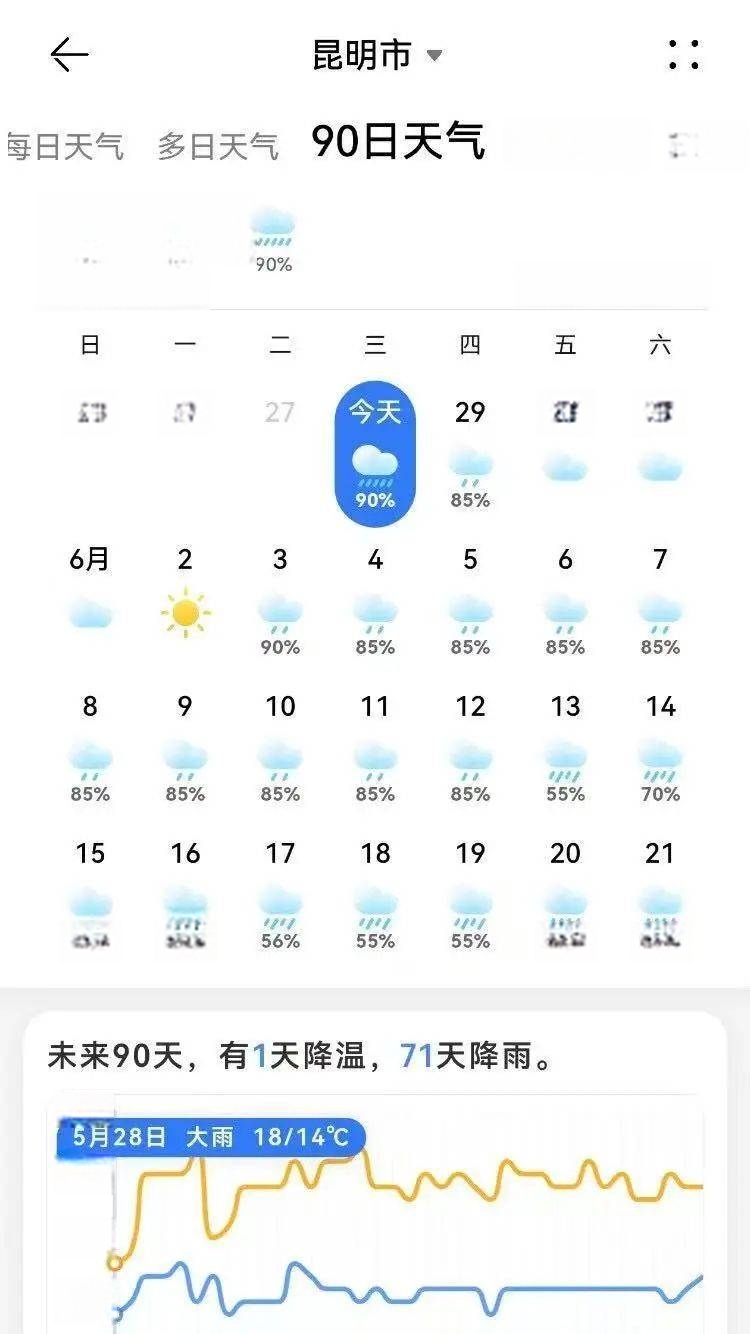Switch to the 多日天气 tab

pyautogui.click(x=217, y=147)
